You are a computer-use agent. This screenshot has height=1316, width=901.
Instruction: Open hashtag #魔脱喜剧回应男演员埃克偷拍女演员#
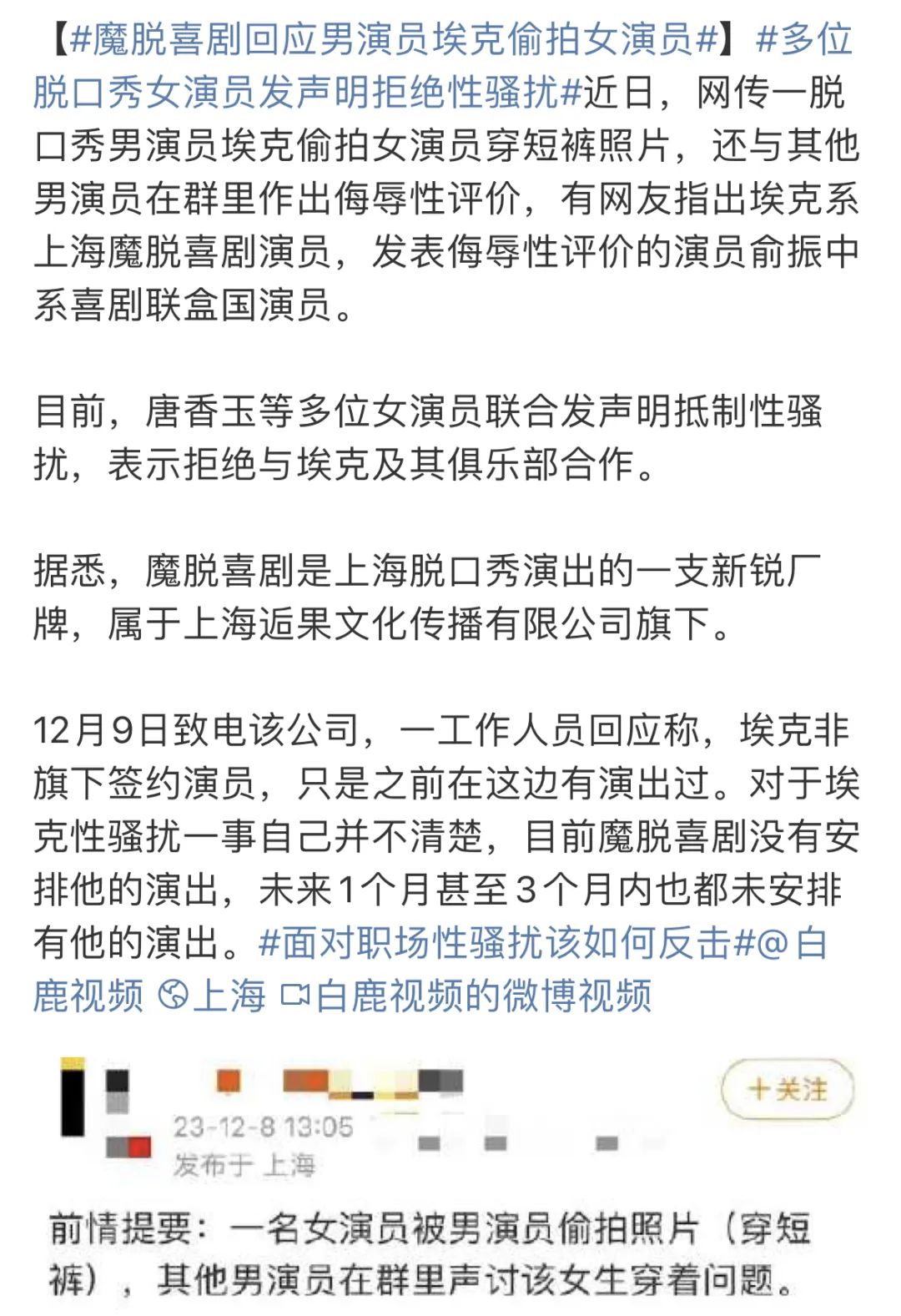(394, 39)
